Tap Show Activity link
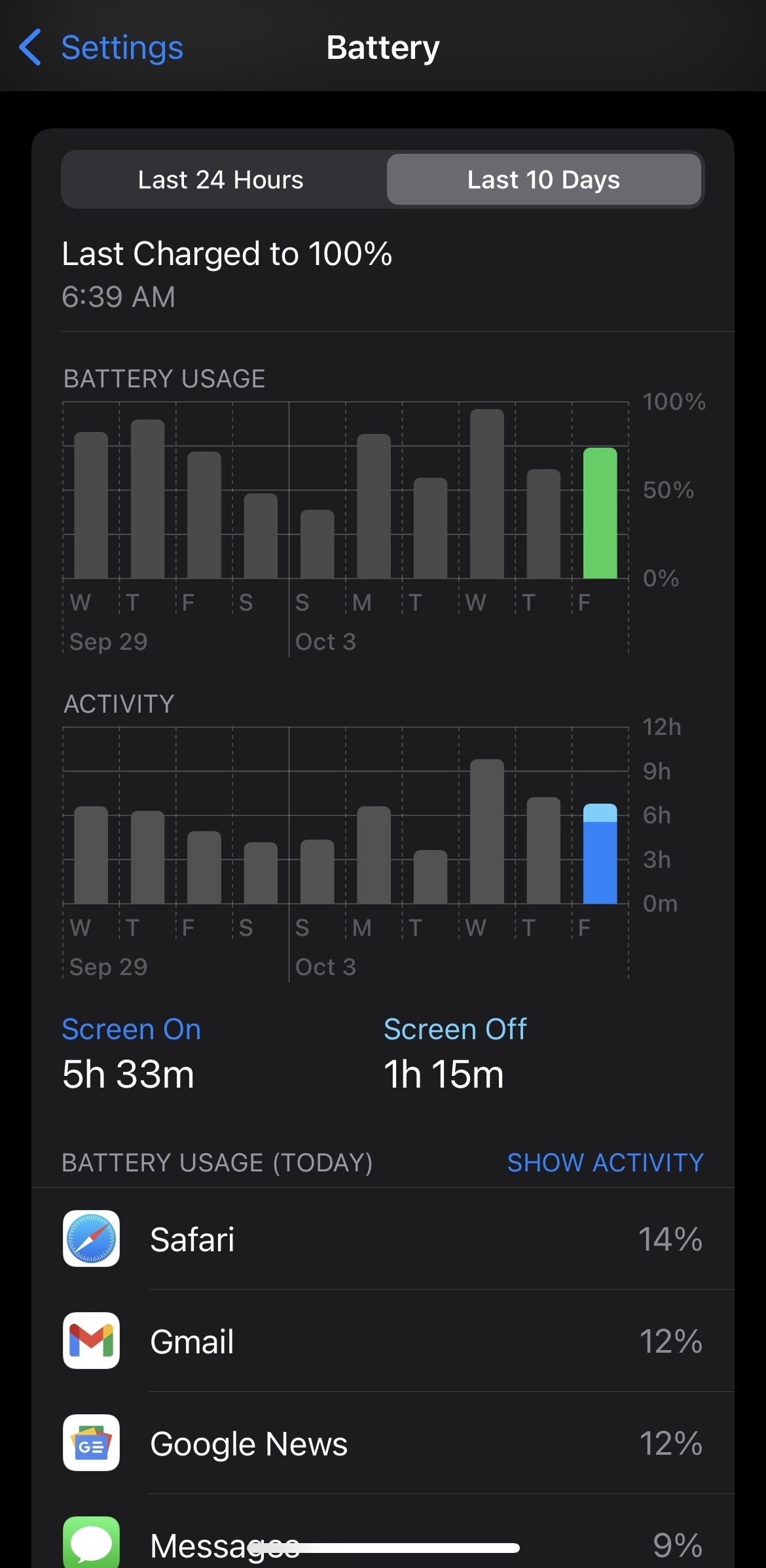The height and width of the screenshot is (1568, 766). point(605,1163)
